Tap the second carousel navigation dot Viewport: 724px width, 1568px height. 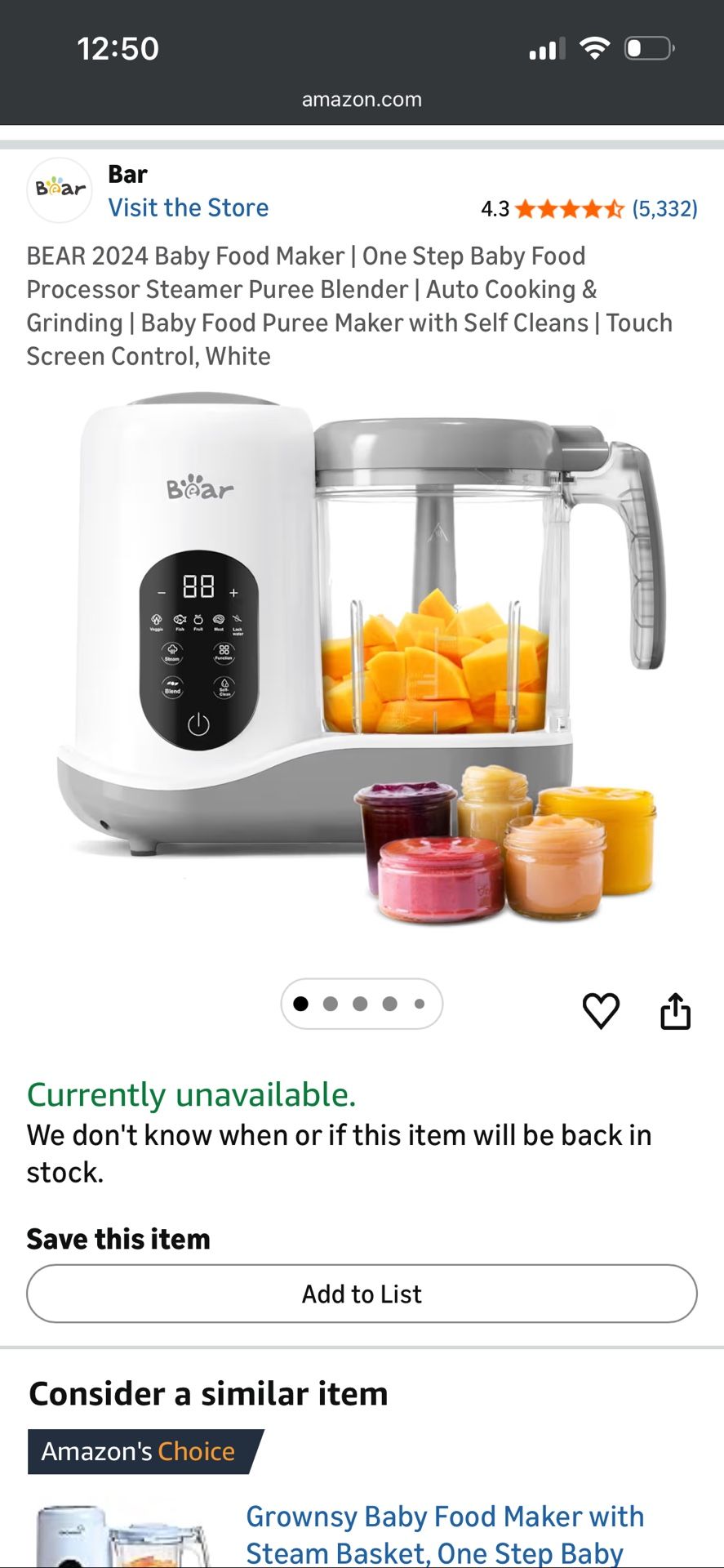[331, 1004]
